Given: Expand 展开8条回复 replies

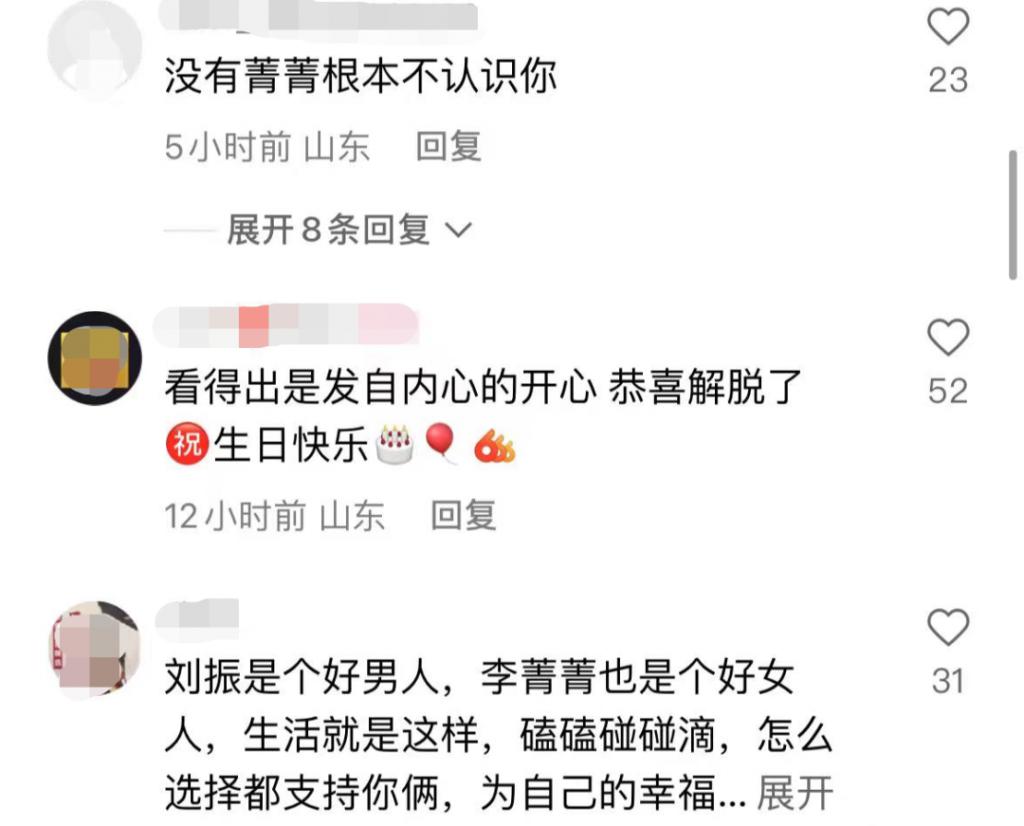Looking at the screenshot, I should pyautogui.click(x=347, y=231).
